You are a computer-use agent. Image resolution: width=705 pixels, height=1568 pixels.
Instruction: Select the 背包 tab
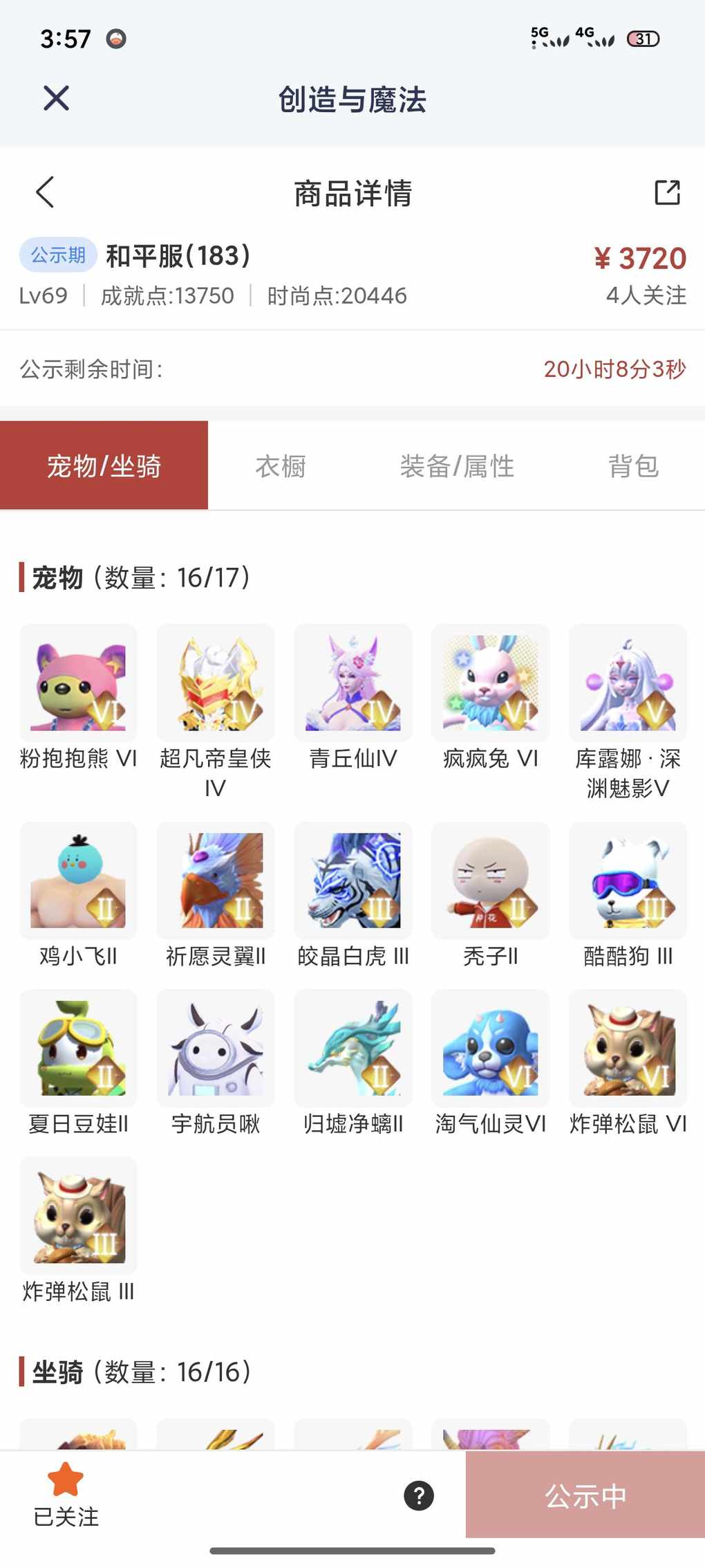pos(633,466)
